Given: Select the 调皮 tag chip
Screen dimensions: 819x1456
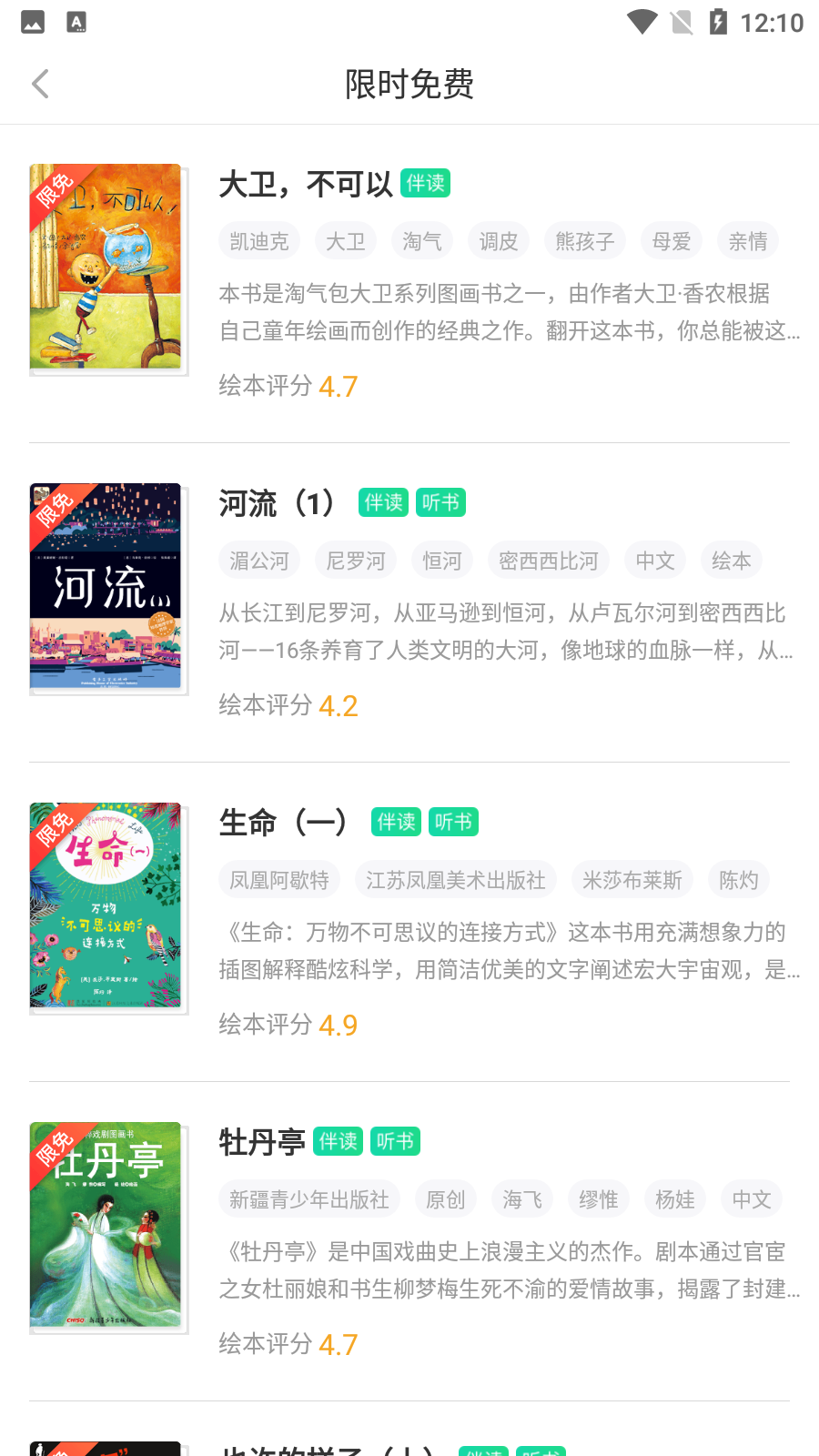Looking at the screenshot, I should point(499,241).
